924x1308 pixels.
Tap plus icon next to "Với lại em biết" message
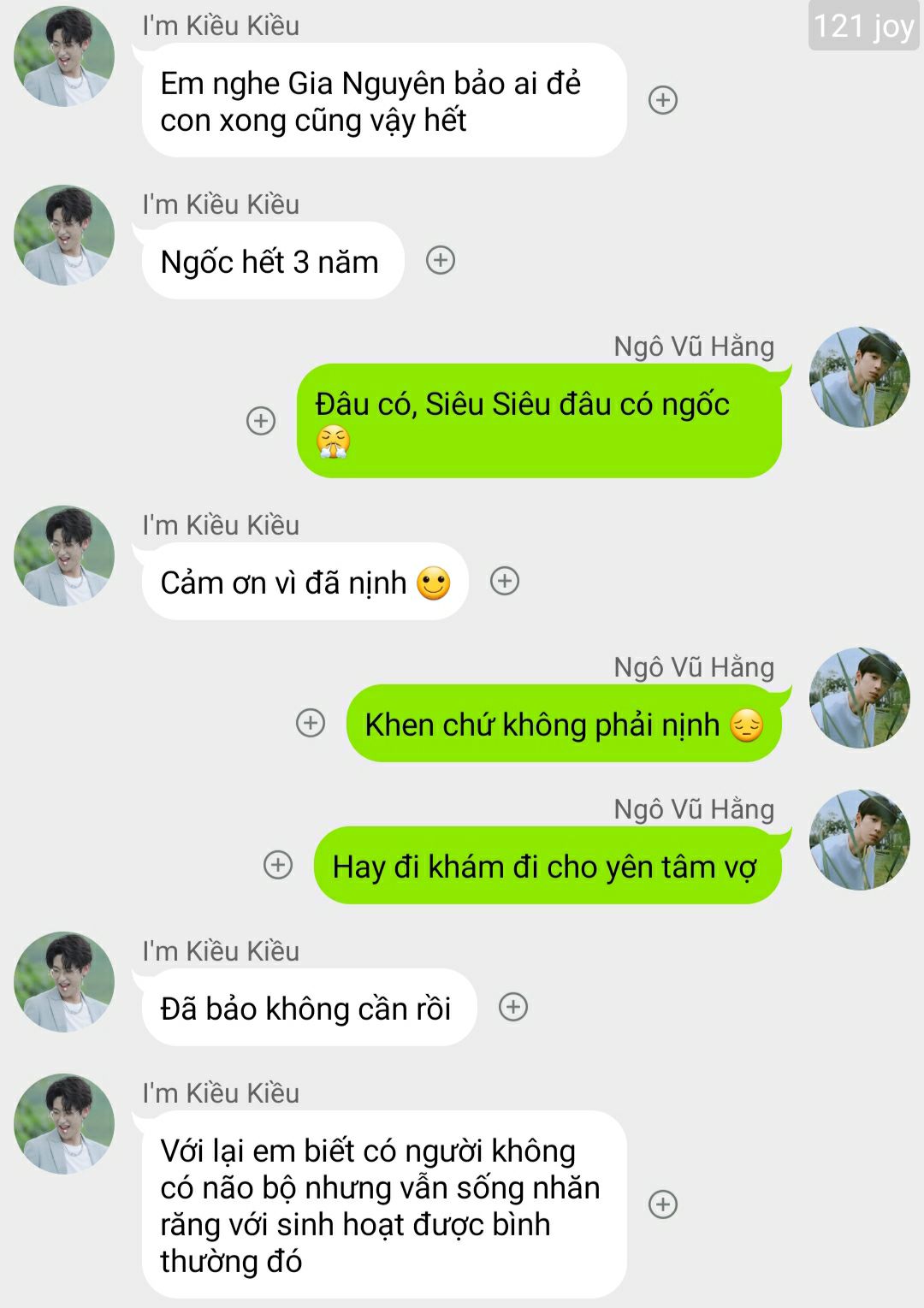pos(663,1204)
